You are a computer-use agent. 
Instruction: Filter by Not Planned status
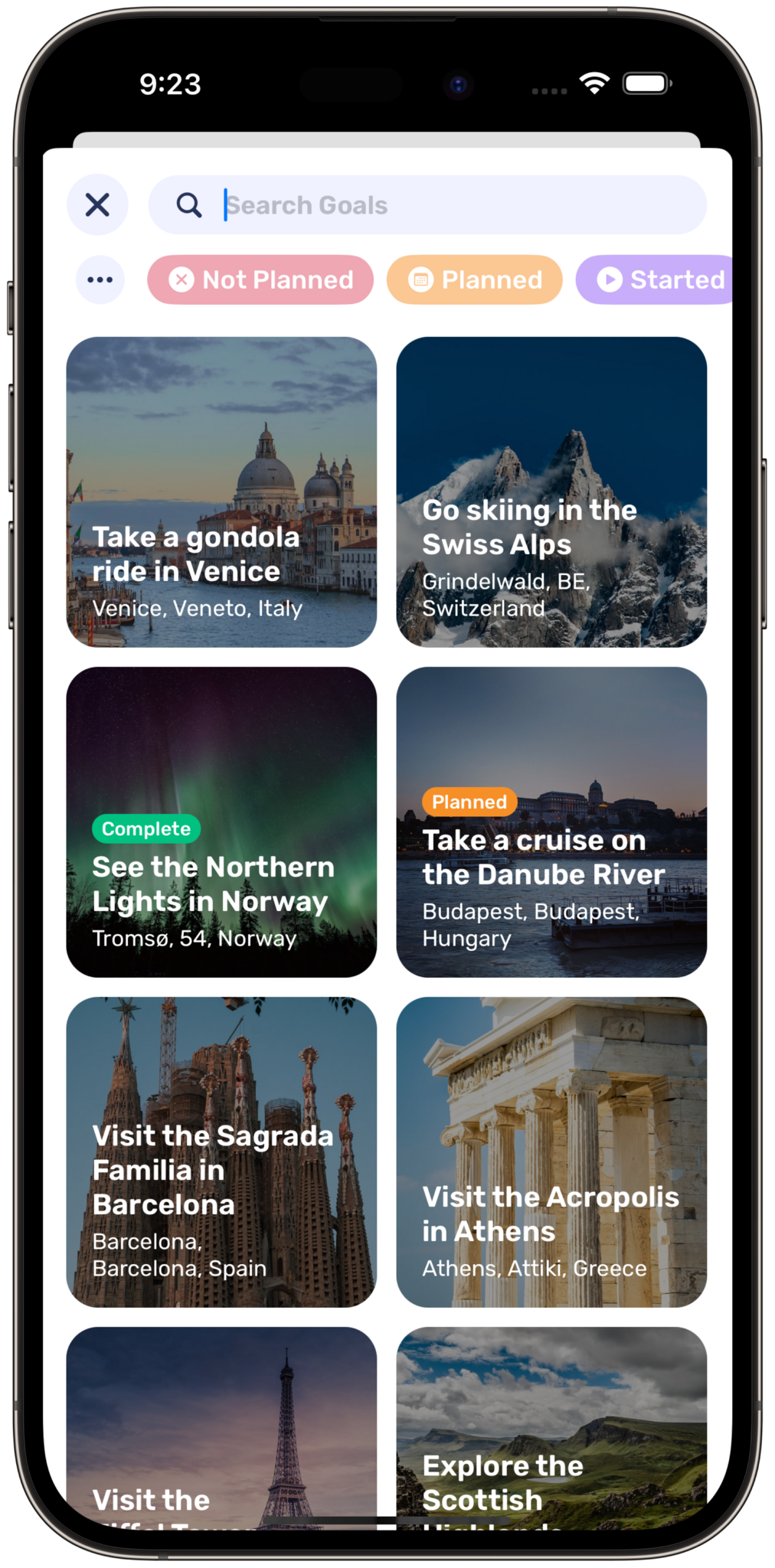260,279
